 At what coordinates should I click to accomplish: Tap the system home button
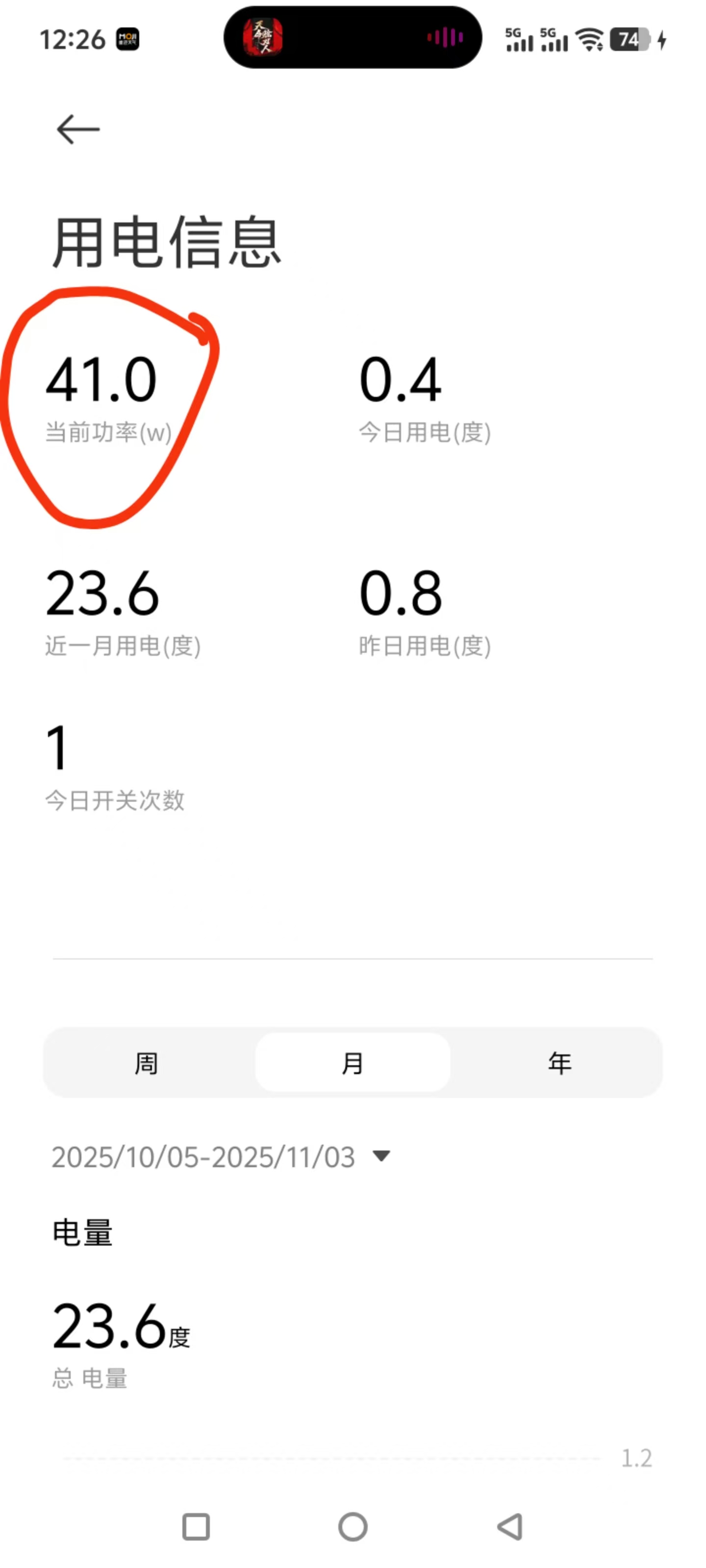click(353, 1527)
